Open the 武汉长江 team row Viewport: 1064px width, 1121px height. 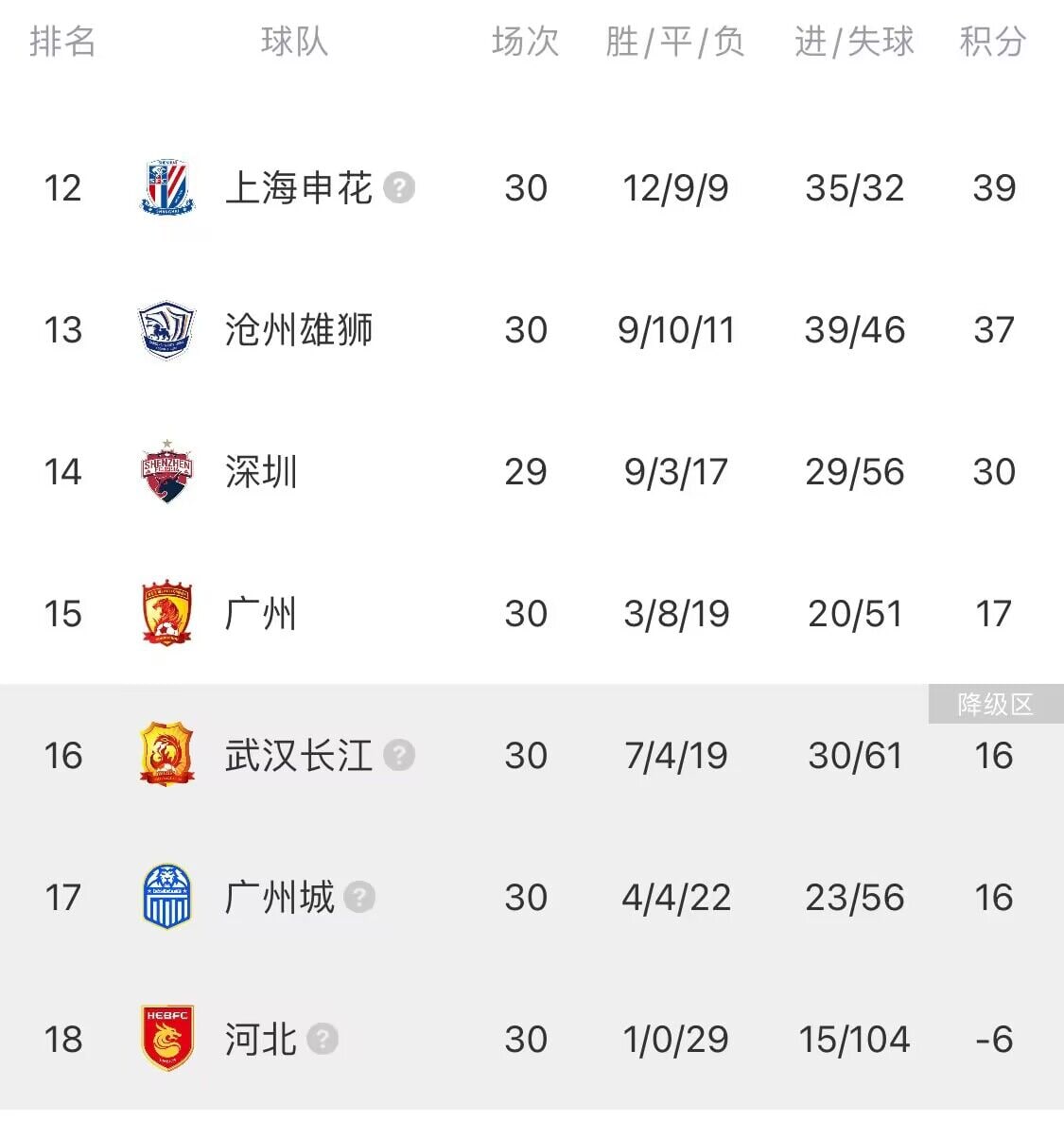[x=299, y=756]
